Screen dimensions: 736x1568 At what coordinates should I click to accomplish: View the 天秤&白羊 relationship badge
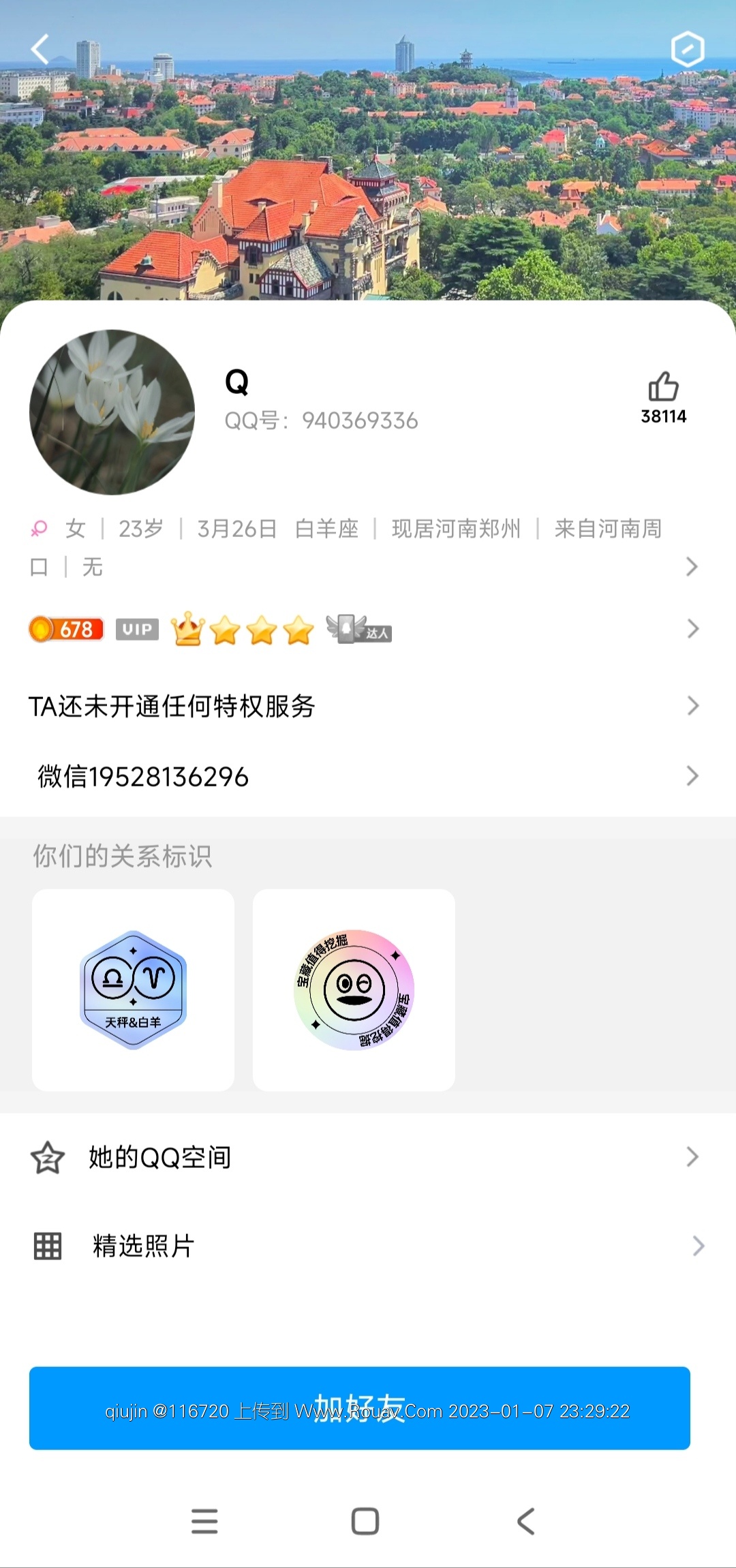(134, 989)
